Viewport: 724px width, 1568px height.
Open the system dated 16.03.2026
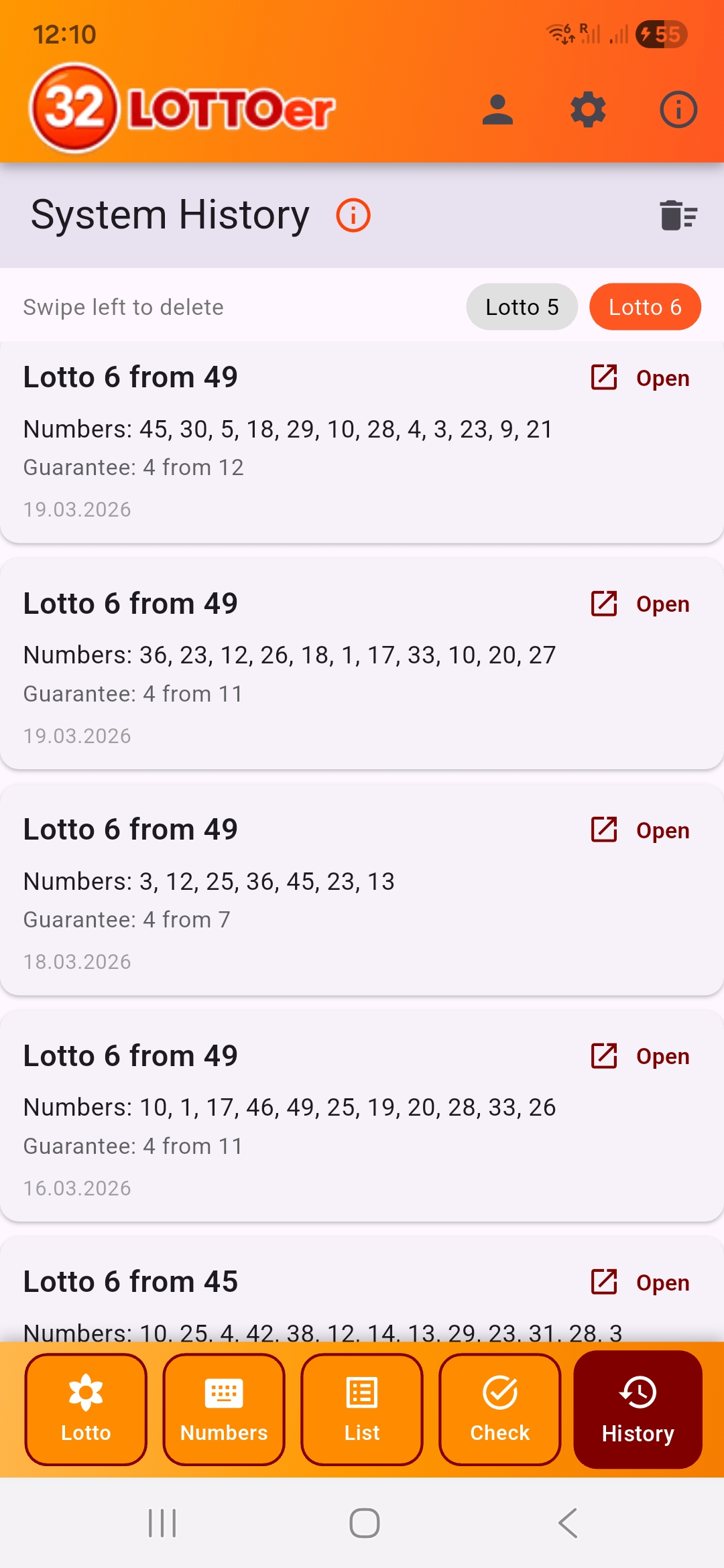640,1056
